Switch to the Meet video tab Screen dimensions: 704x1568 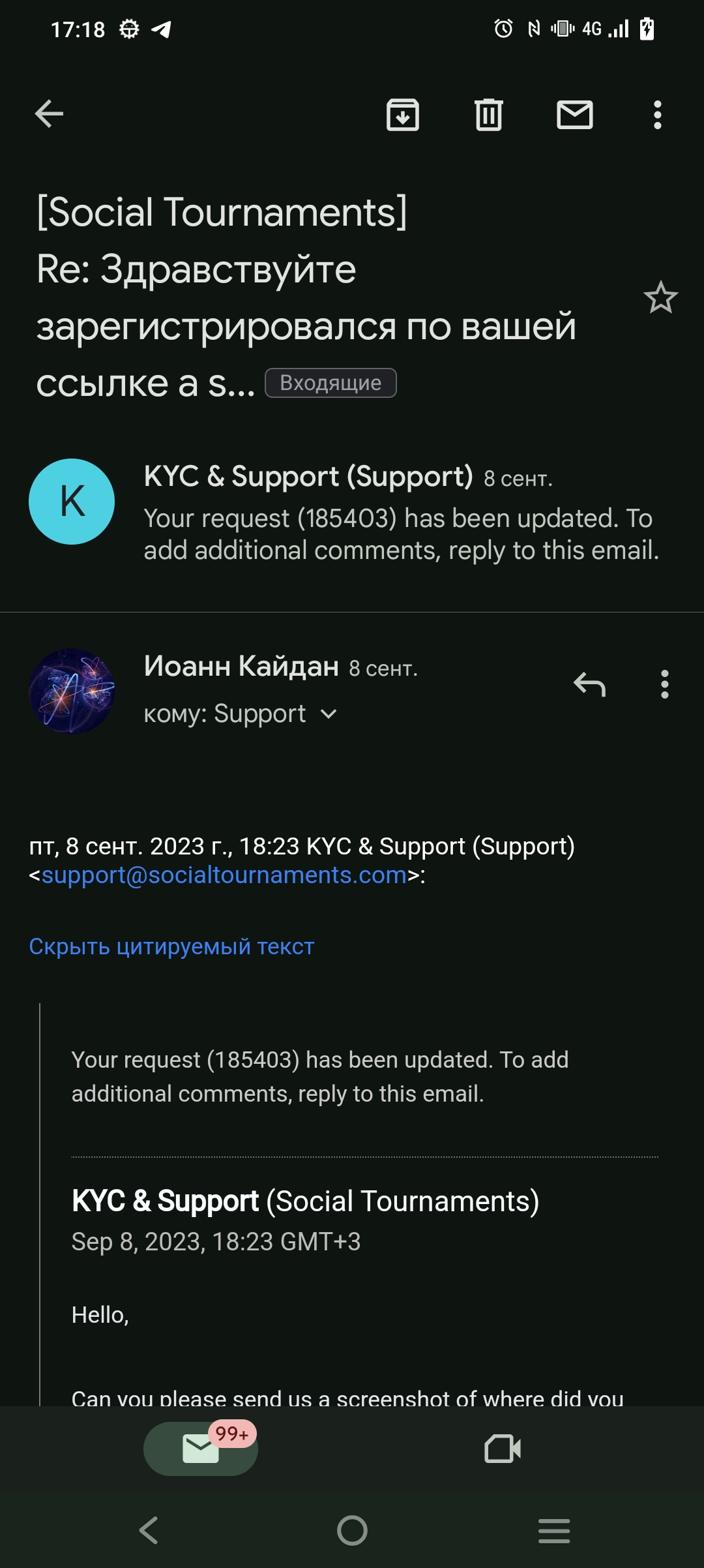pyautogui.click(x=503, y=1449)
